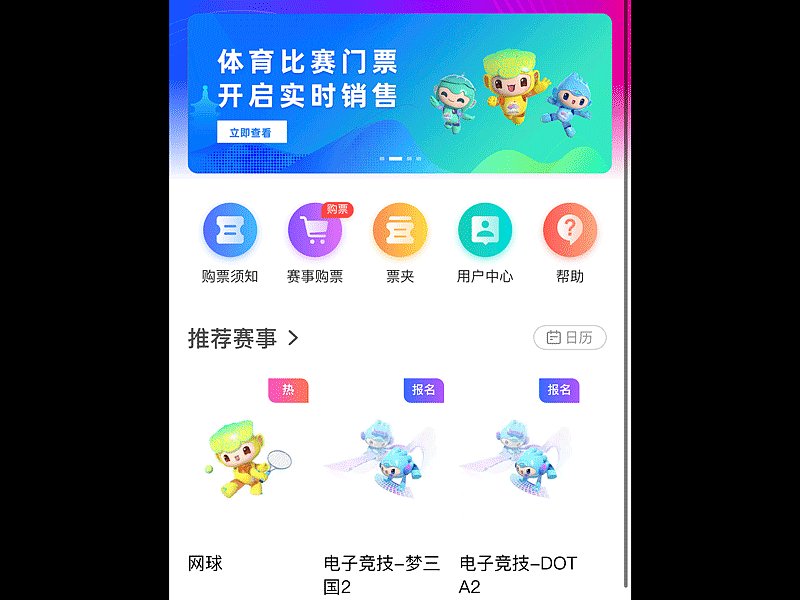Tap the 立即查看 button on the banner
This screenshot has height=600, width=800.
tap(251, 132)
